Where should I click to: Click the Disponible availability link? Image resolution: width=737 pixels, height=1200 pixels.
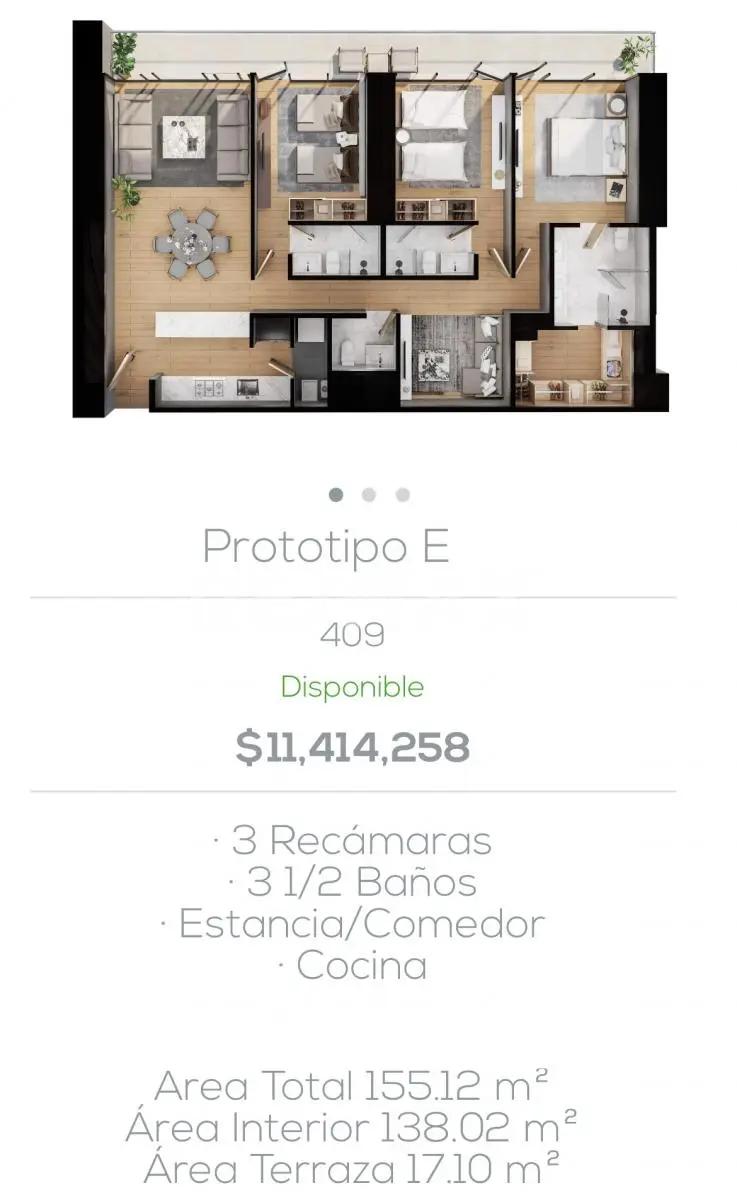point(353,687)
